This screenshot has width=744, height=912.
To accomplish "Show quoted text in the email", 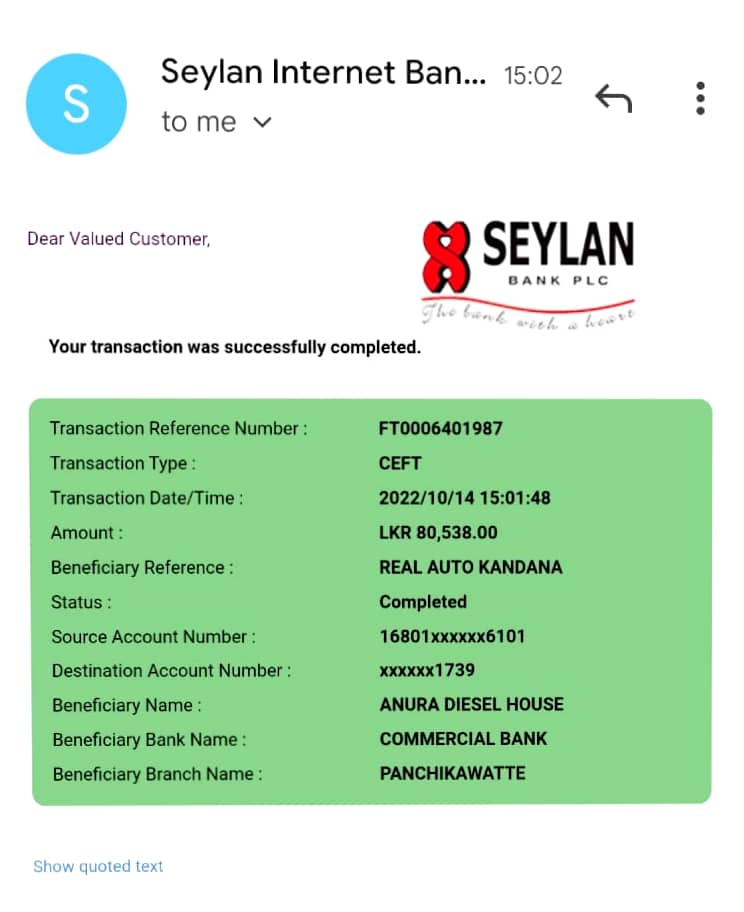I will click(98, 866).
